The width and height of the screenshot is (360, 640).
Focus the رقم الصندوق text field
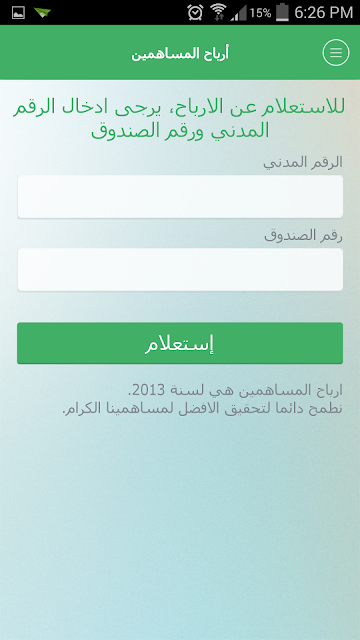(180, 270)
